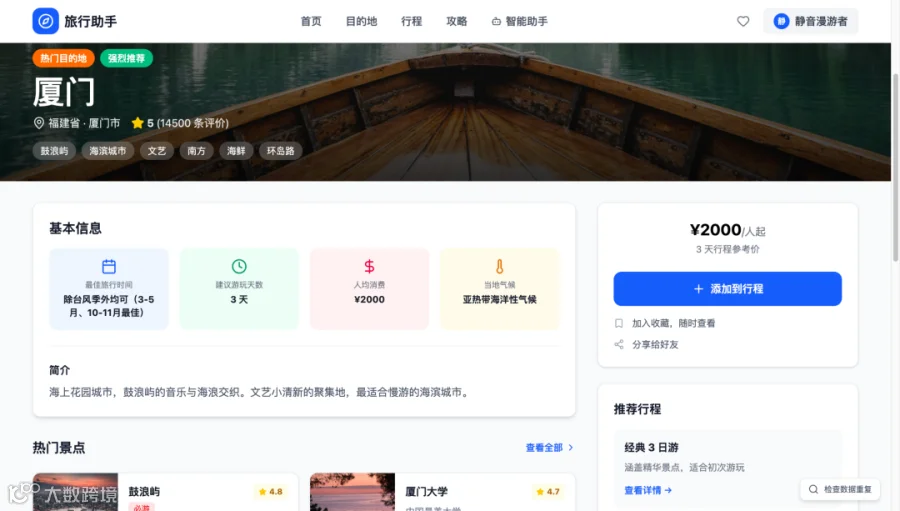Go to 首页 in the top navigation

click(x=311, y=21)
